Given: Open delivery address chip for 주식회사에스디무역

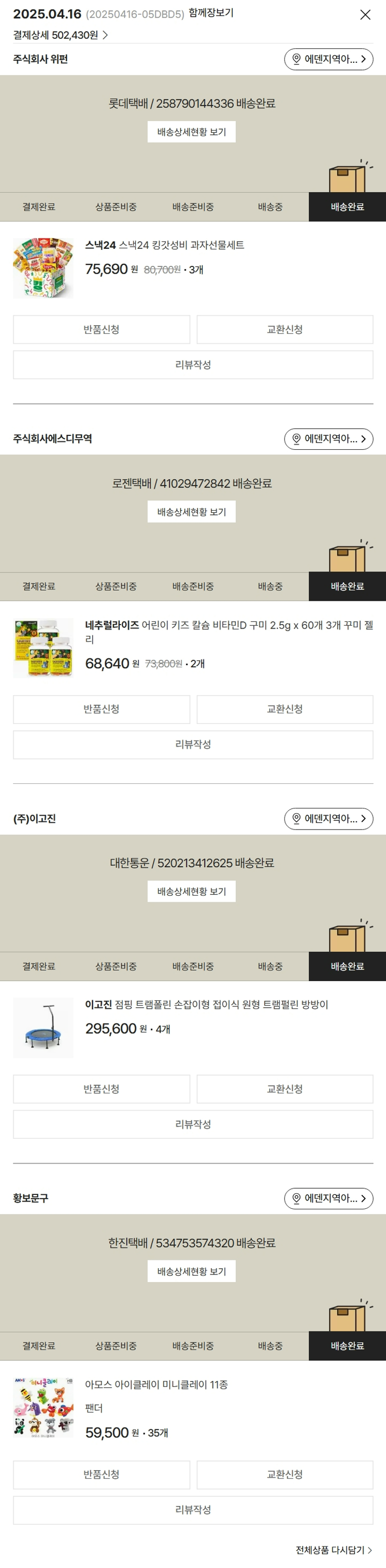Looking at the screenshot, I should click(x=328, y=439).
